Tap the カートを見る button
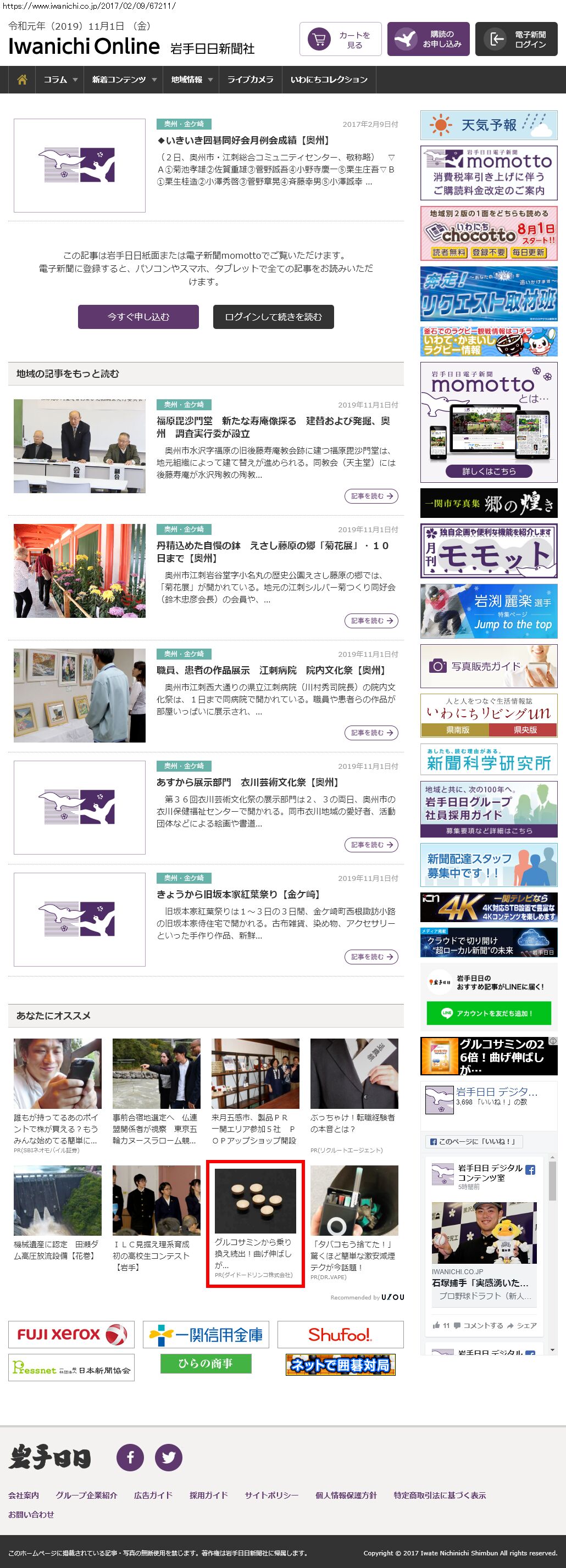Image resolution: width=566 pixels, height=1568 pixels. pyautogui.click(x=340, y=40)
